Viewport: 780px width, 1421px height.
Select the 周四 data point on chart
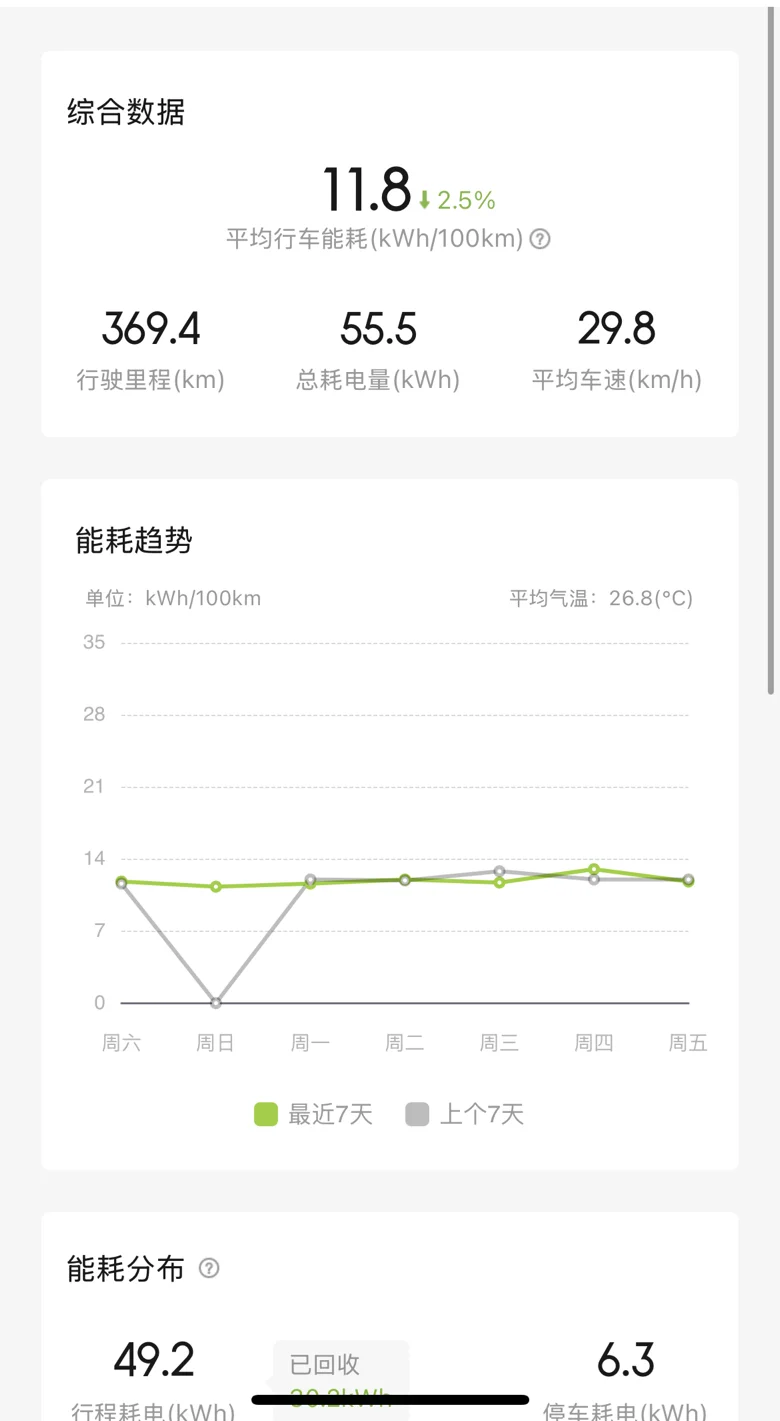pos(594,869)
